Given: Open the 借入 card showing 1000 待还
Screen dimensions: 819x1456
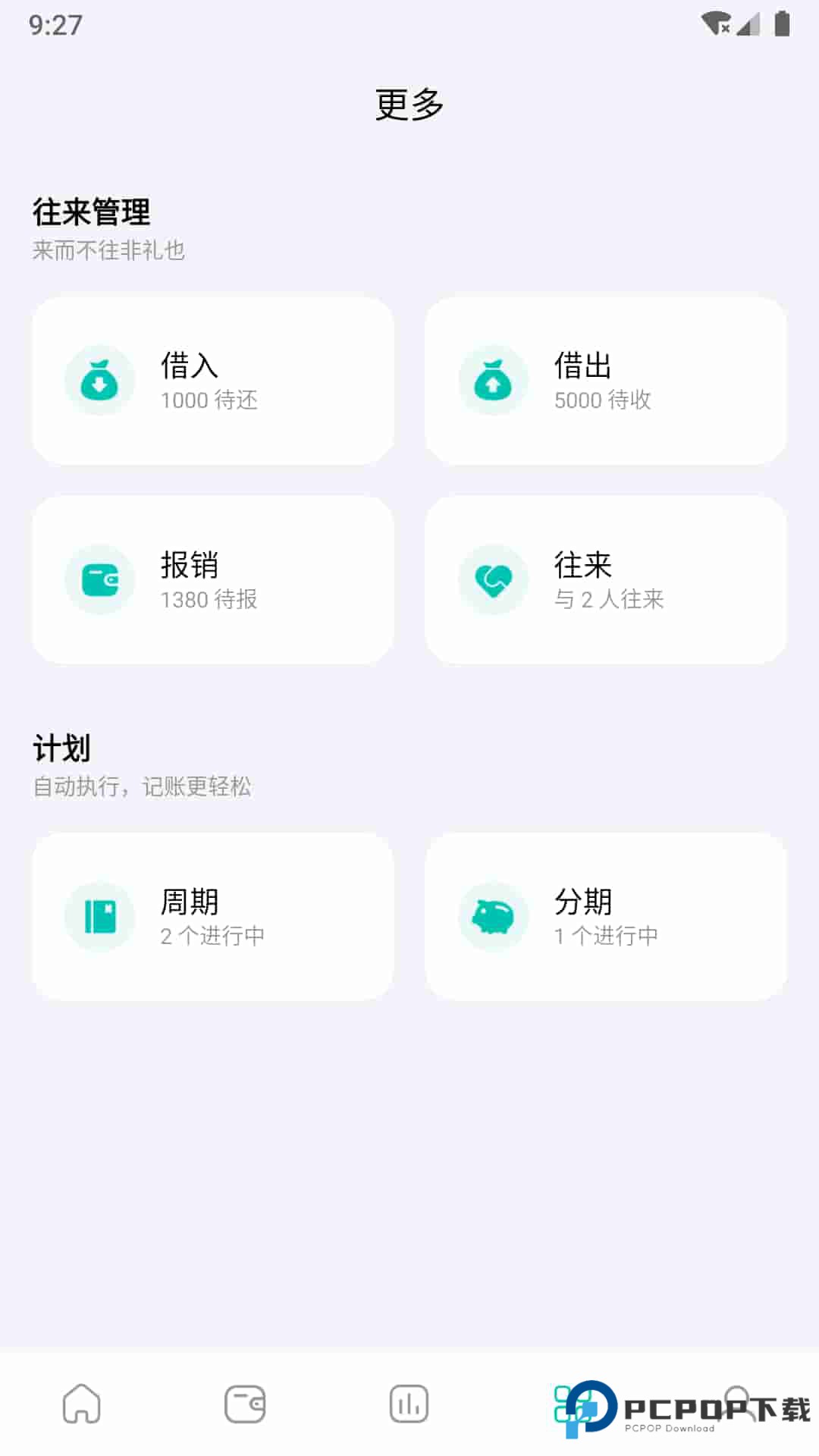Looking at the screenshot, I should point(211,381).
